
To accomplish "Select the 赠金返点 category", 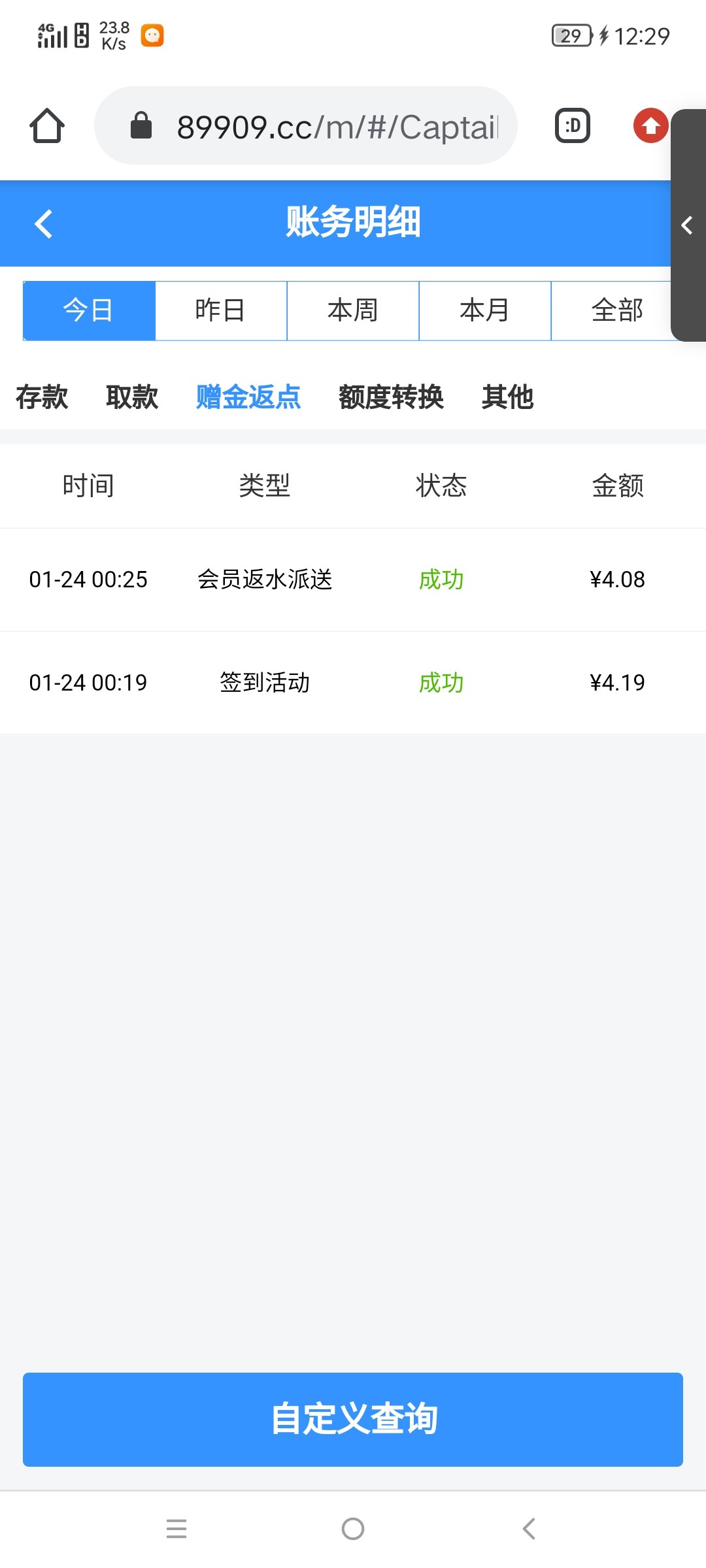I will [x=248, y=397].
